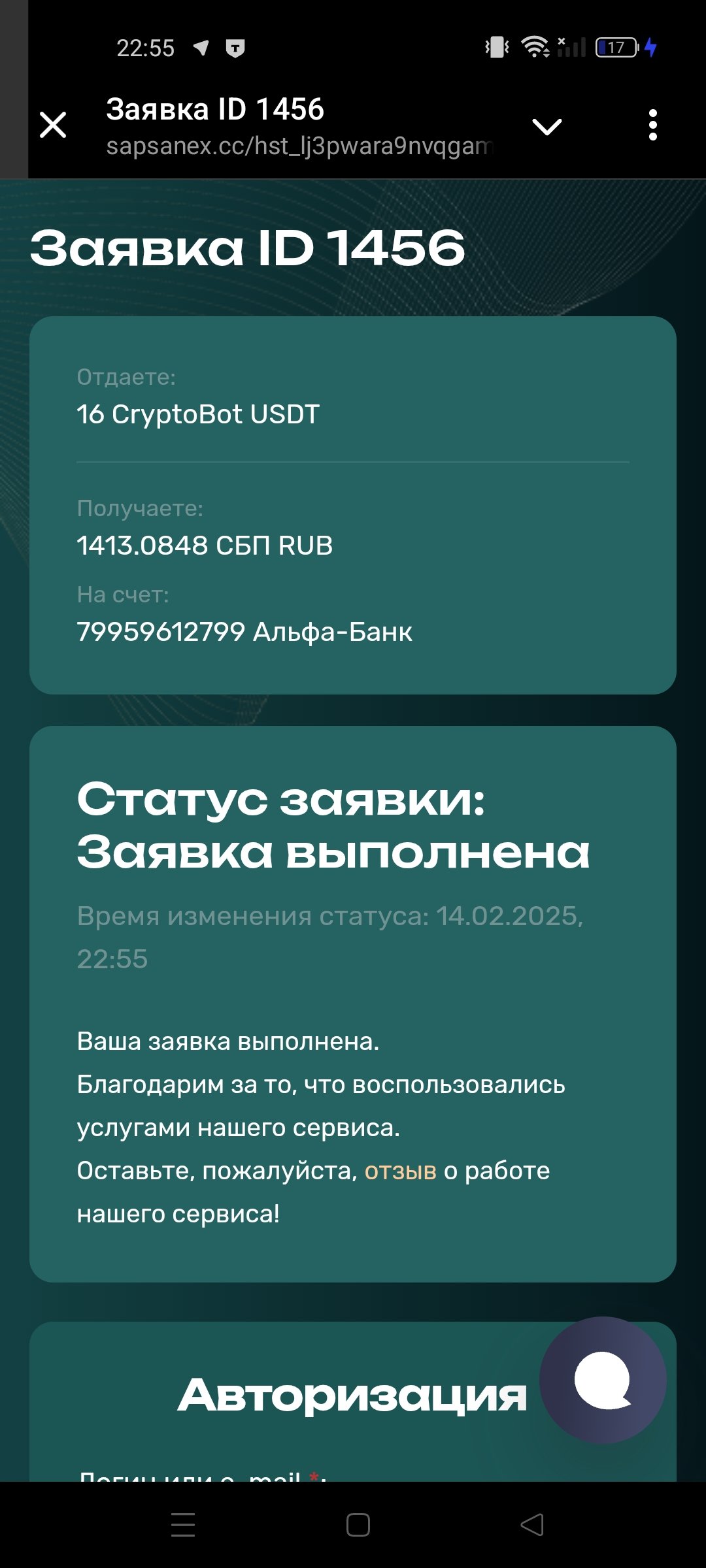
Task: Close the in-app browser page
Action: (x=53, y=125)
